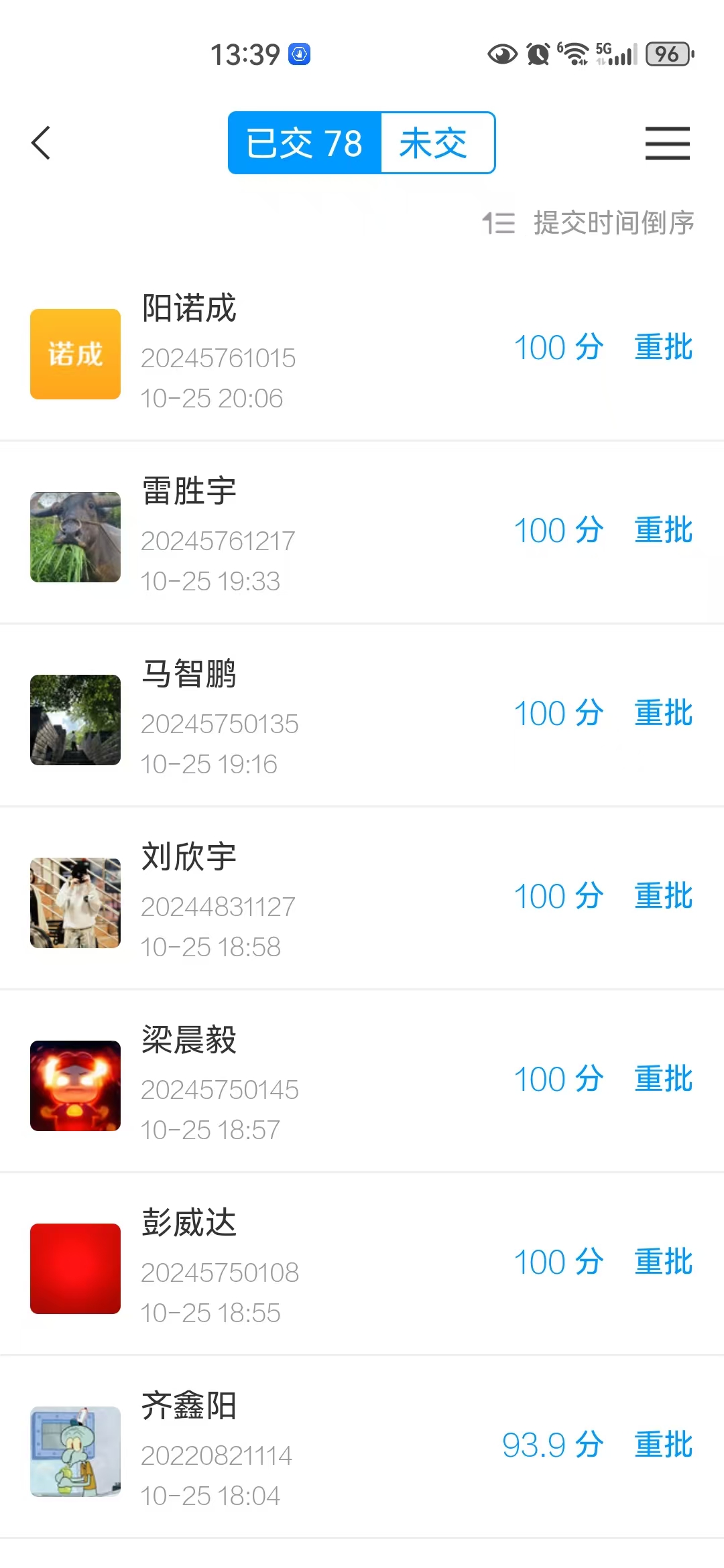Go back using the top-left arrow

click(x=41, y=143)
